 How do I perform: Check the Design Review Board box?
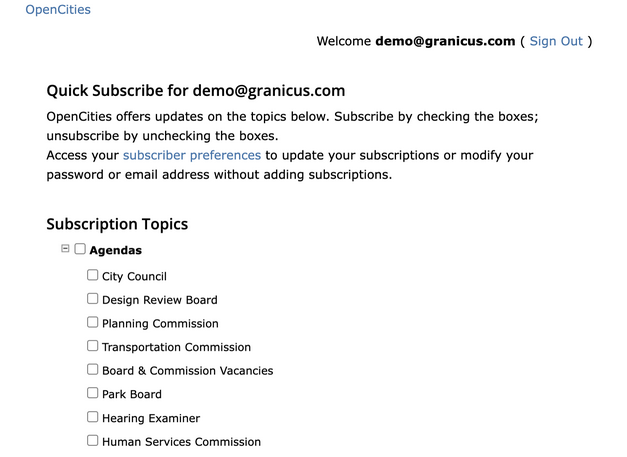[93, 298]
